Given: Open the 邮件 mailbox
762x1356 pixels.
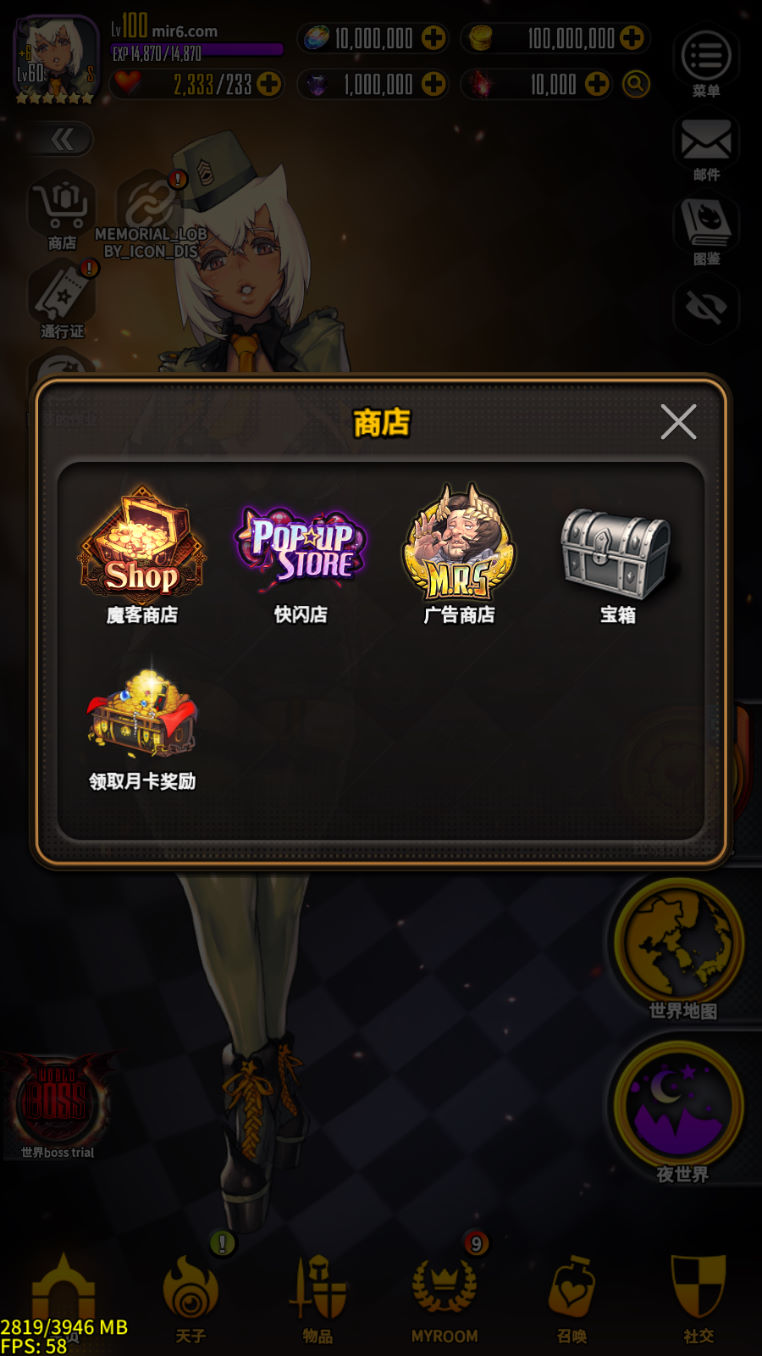Looking at the screenshot, I should click(706, 142).
